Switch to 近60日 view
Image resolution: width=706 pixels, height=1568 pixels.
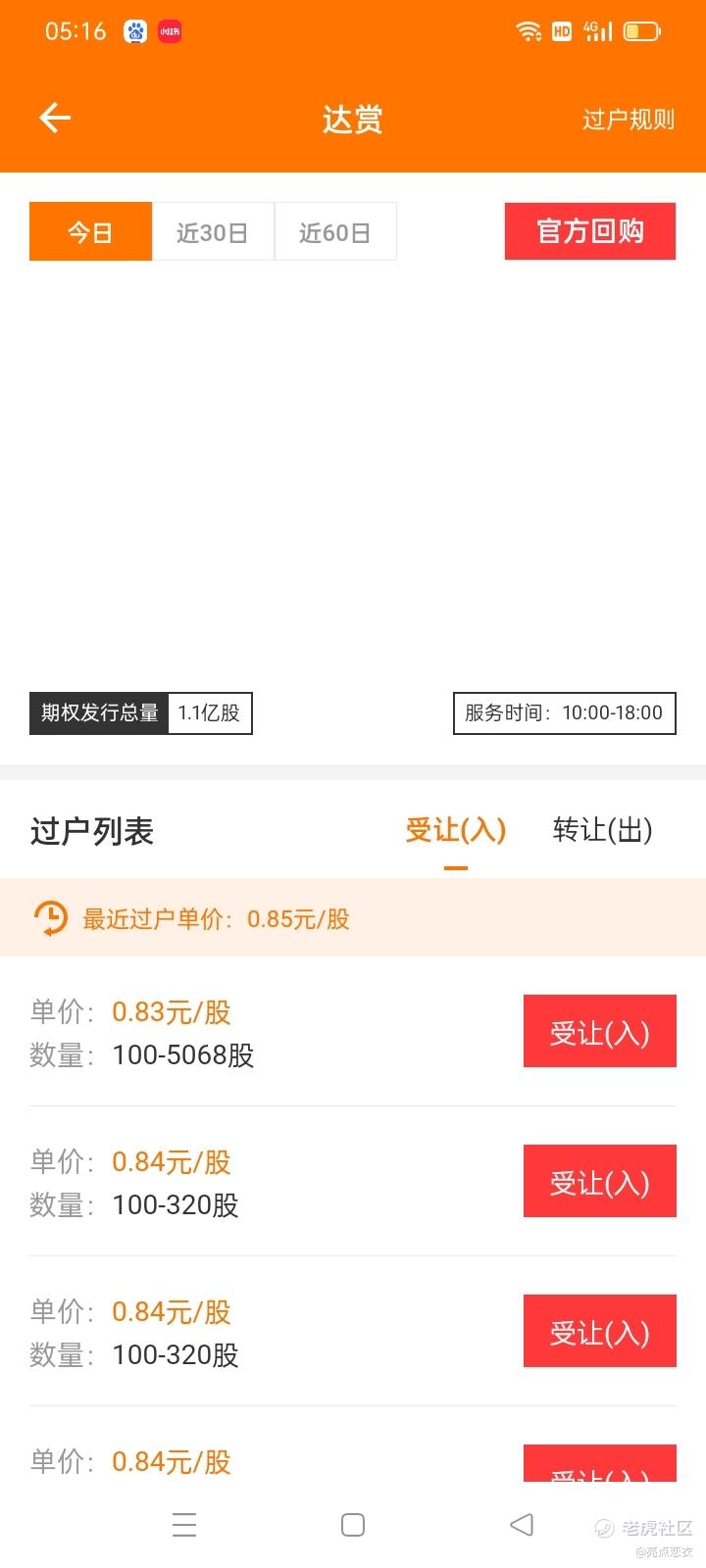(335, 232)
